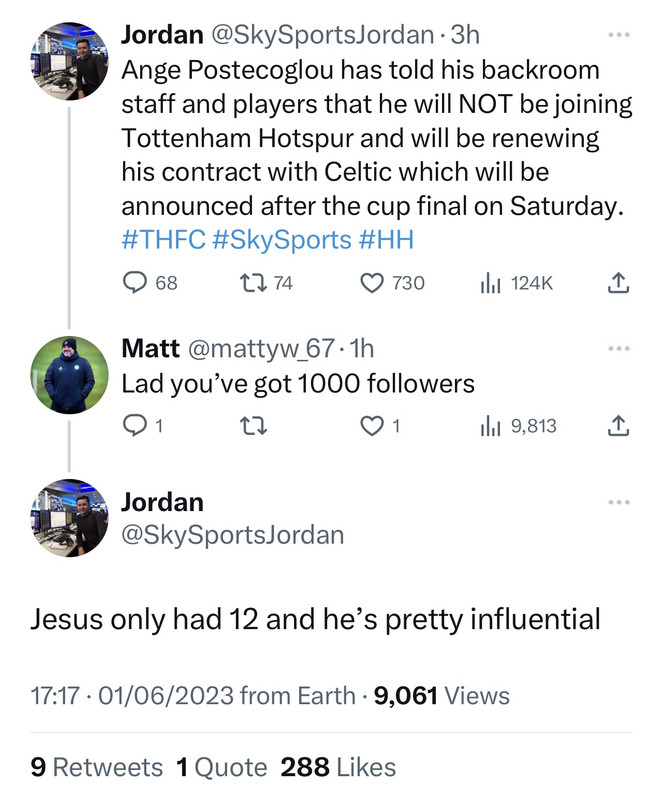View the 288 Likes list

[338, 767]
